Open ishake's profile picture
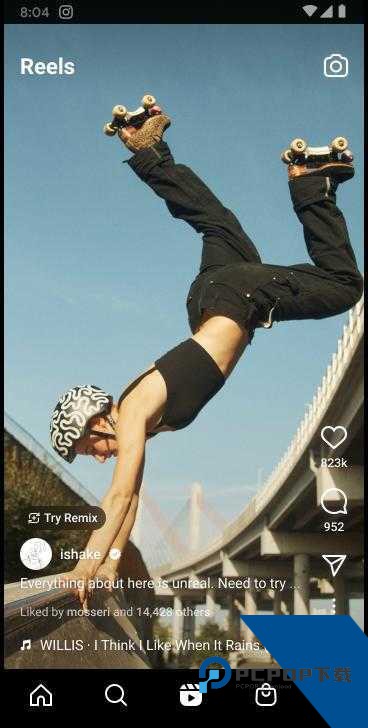The image size is (368, 728). coord(36,554)
